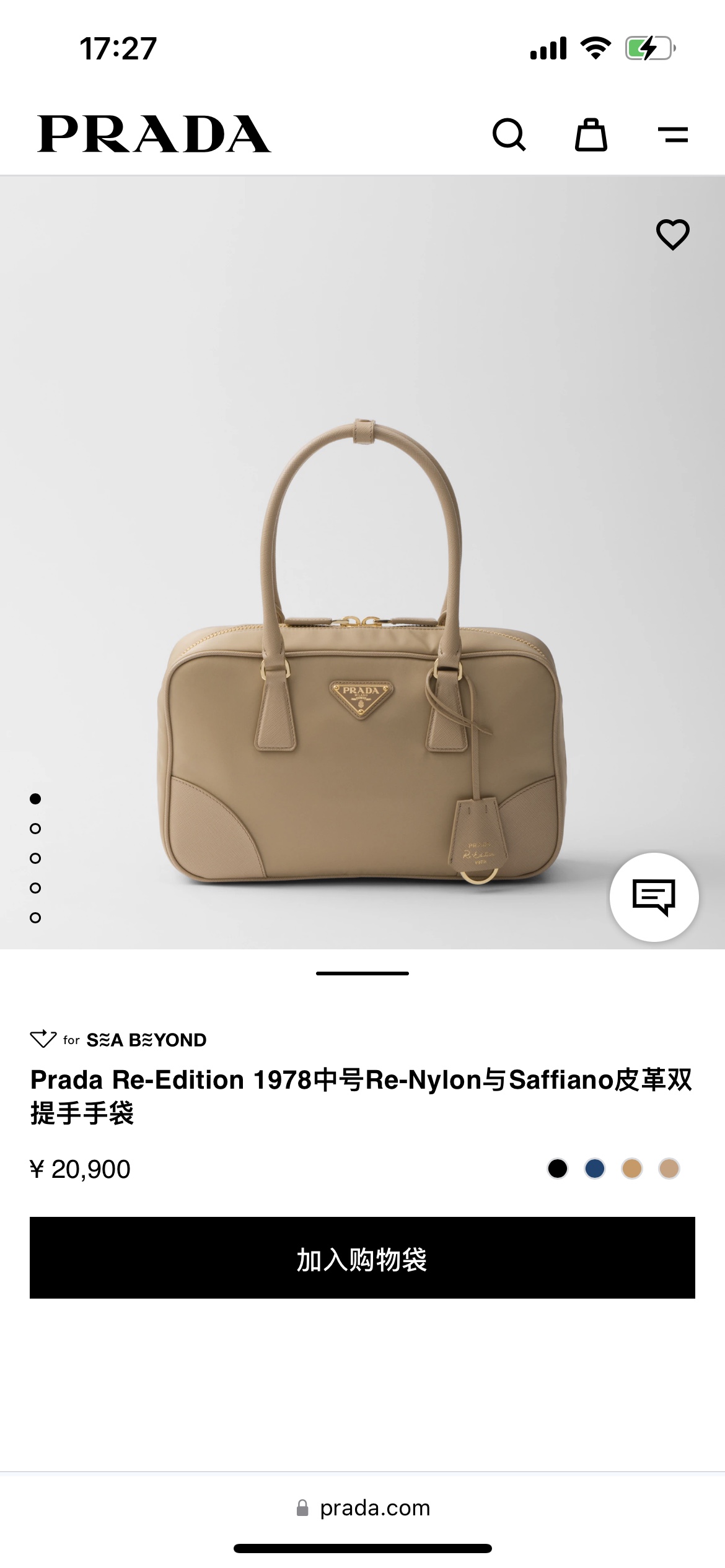
Task: Go to PRADA home via logo
Action: pos(154,134)
